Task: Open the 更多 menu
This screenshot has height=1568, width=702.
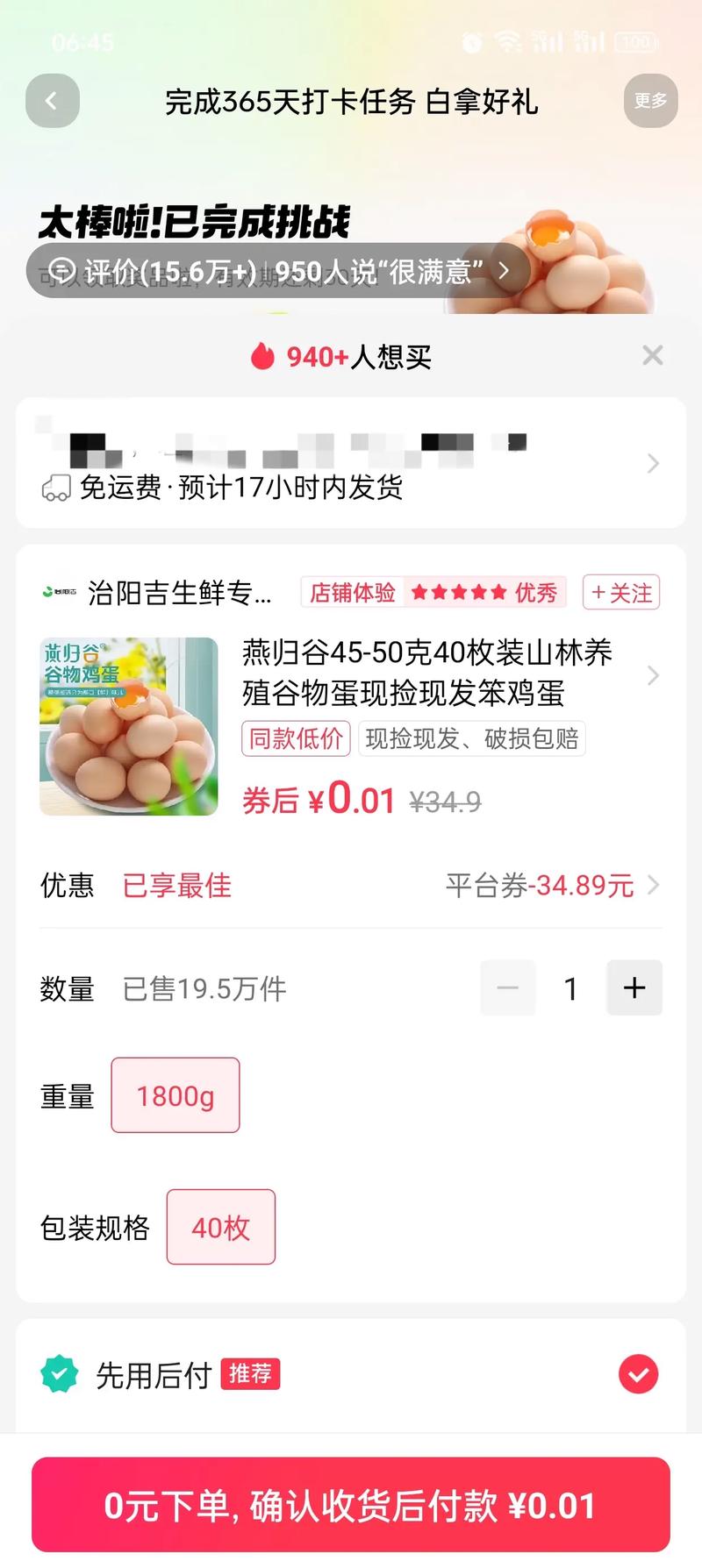Action: (650, 101)
